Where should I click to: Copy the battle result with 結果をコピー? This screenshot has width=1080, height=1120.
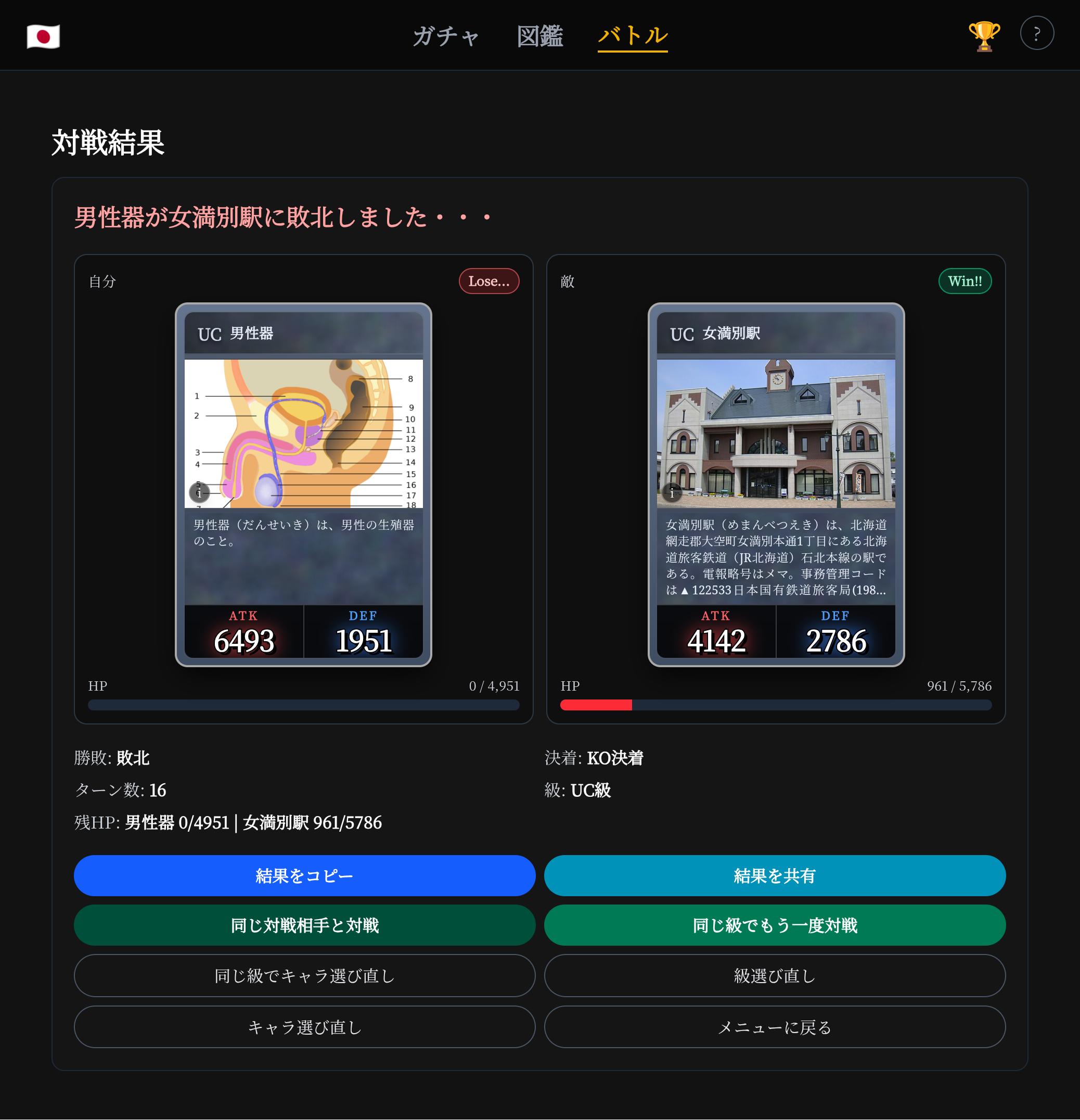[304, 875]
